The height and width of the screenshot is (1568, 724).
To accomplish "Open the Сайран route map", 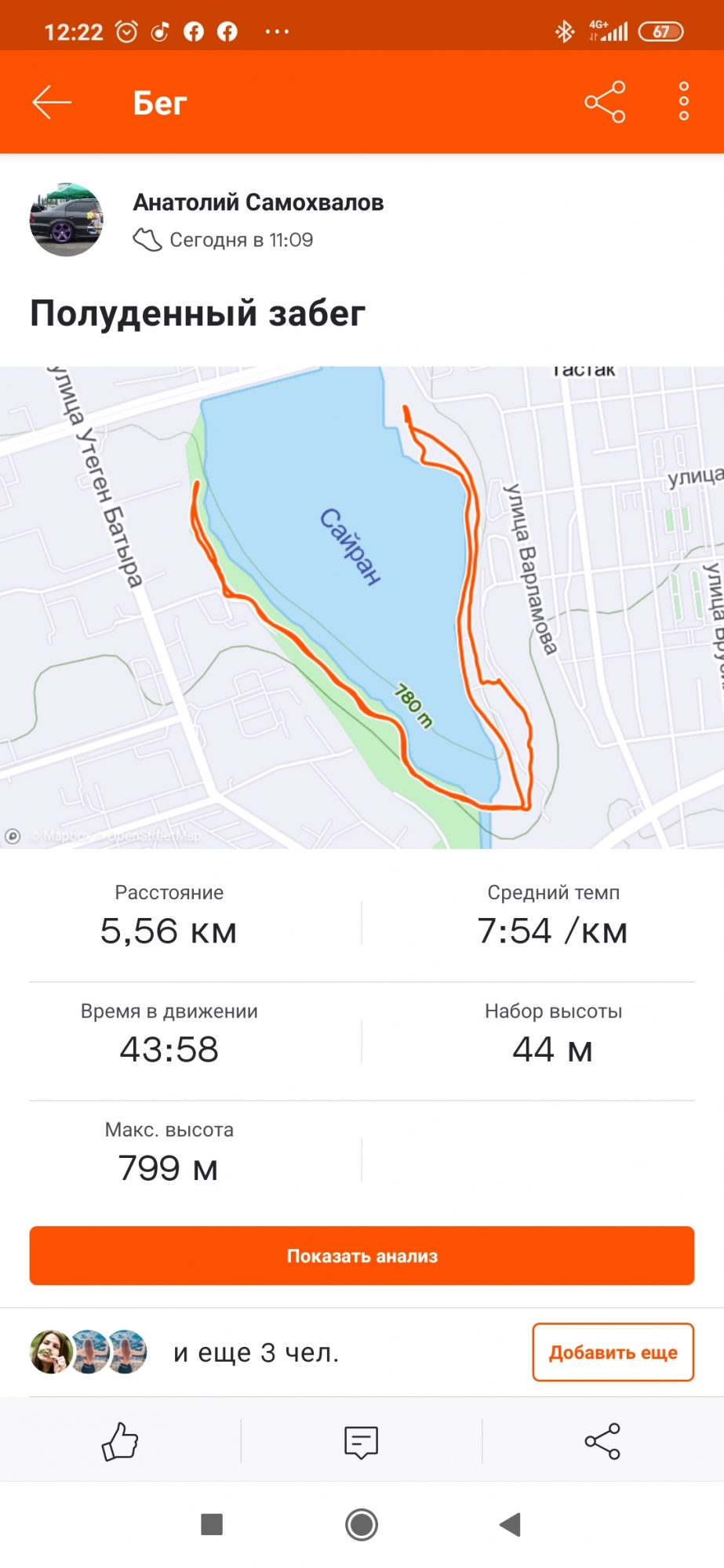I will [362, 607].
